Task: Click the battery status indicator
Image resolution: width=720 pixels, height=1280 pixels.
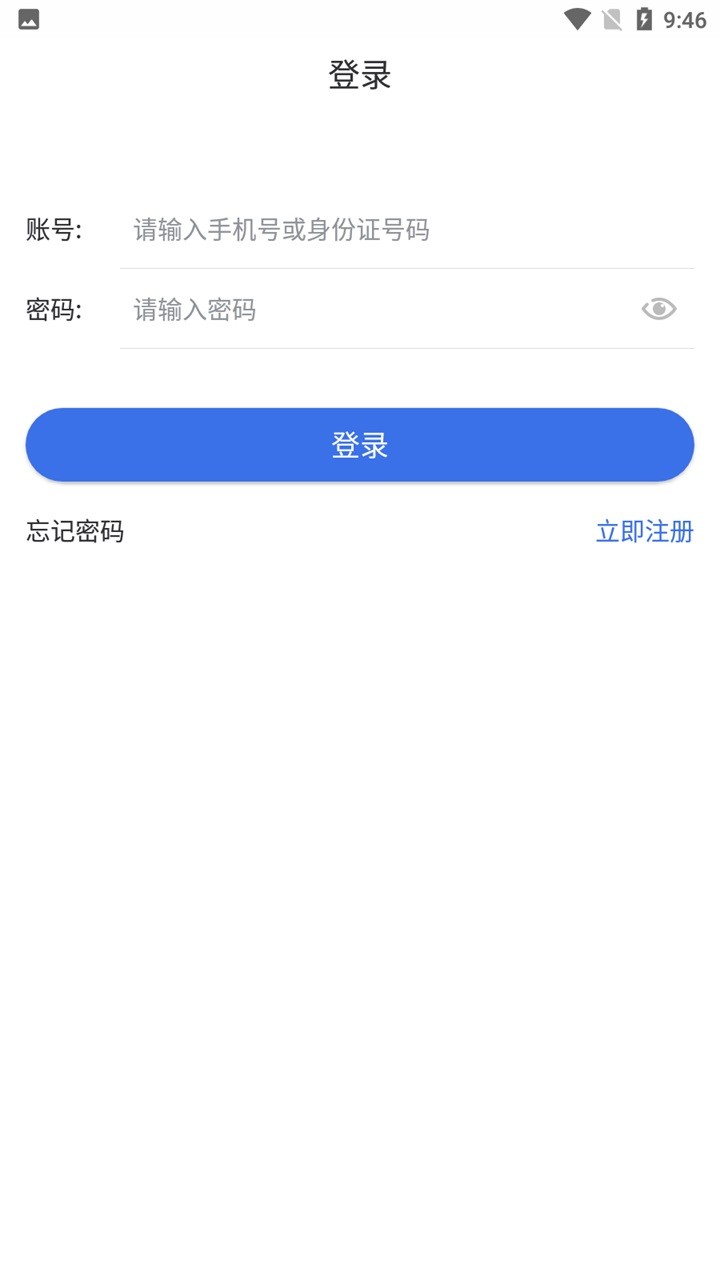Action: point(643,17)
